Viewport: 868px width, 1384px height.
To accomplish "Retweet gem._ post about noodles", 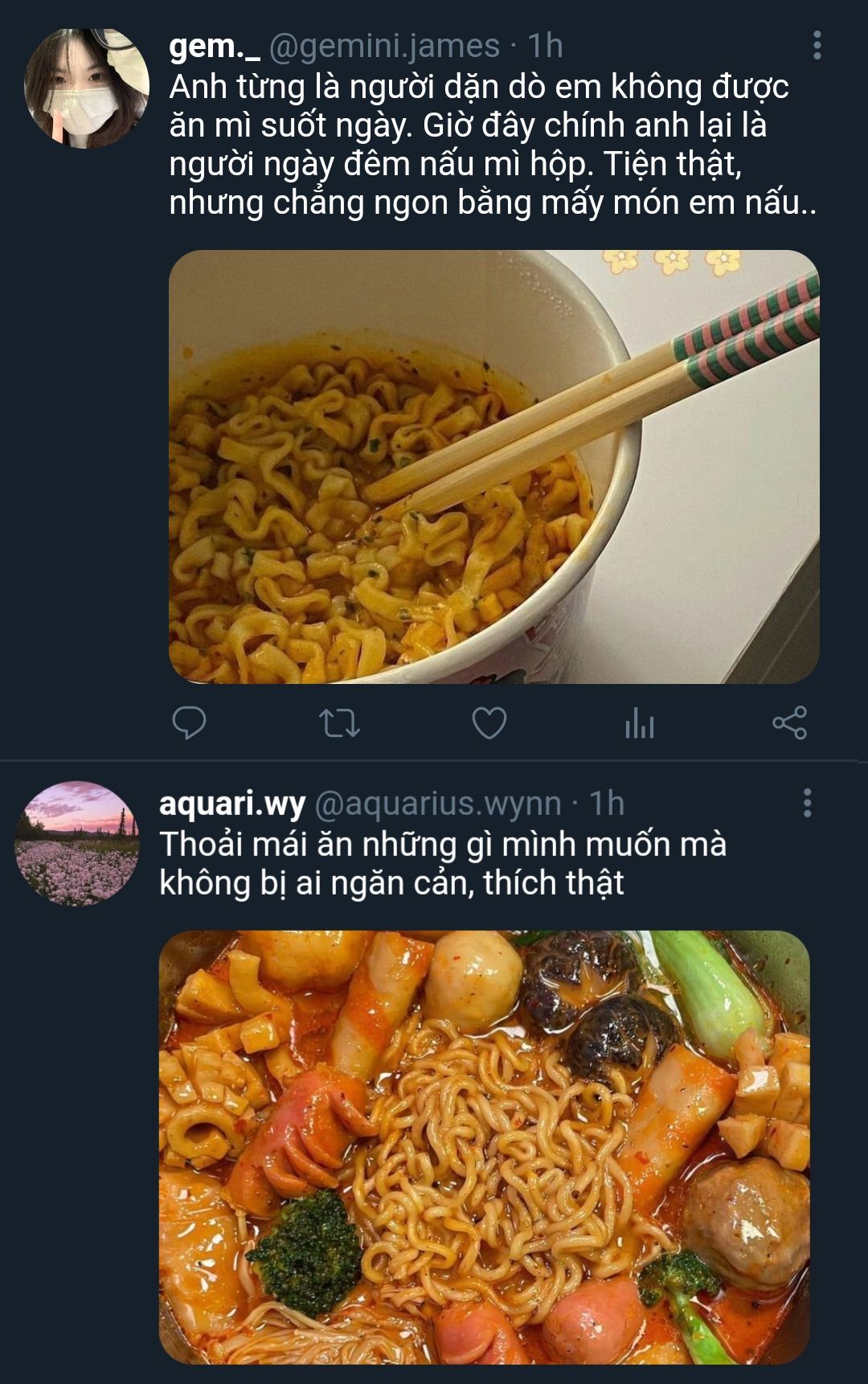I will 339,723.
